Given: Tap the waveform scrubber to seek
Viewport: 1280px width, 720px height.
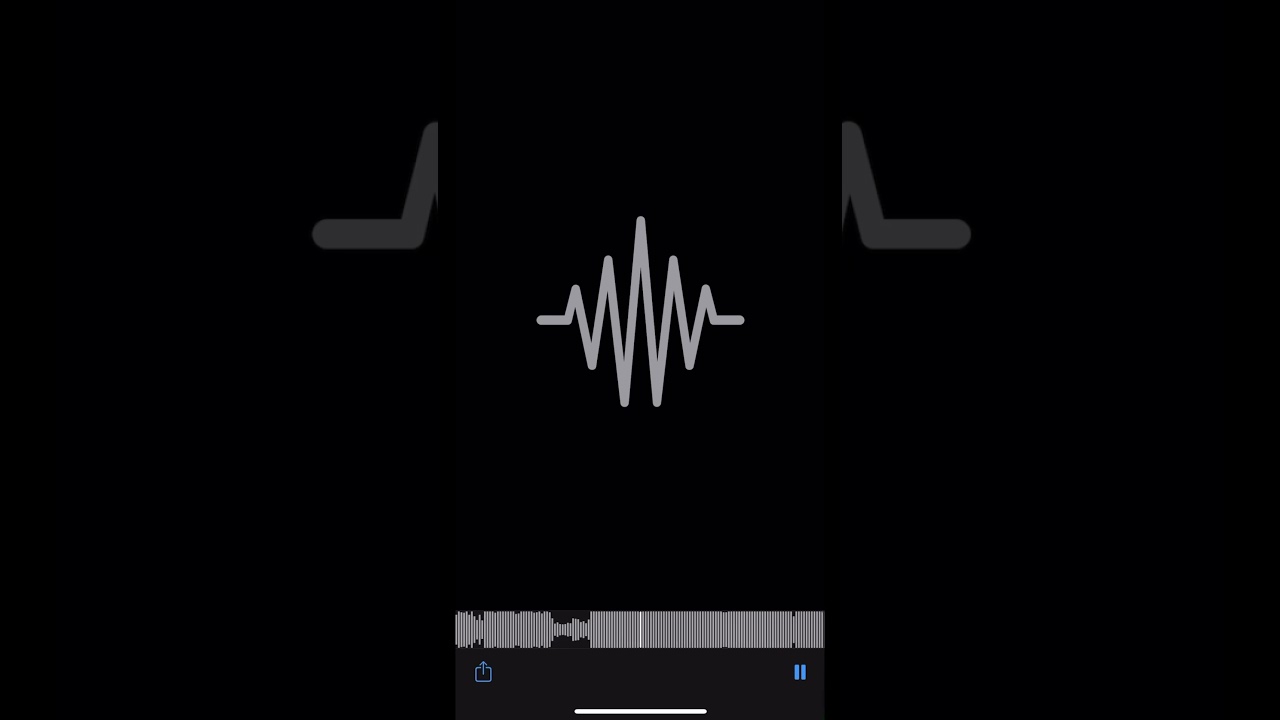Looking at the screenshot, I should click(640, 629).
